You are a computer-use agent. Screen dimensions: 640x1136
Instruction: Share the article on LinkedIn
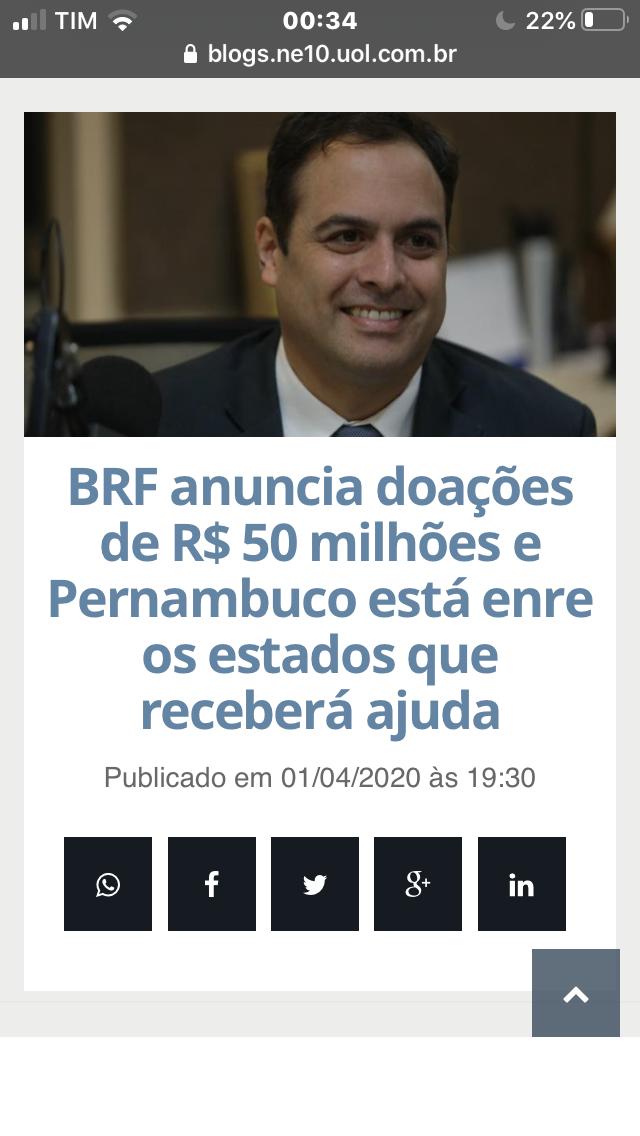pos(522,884)
